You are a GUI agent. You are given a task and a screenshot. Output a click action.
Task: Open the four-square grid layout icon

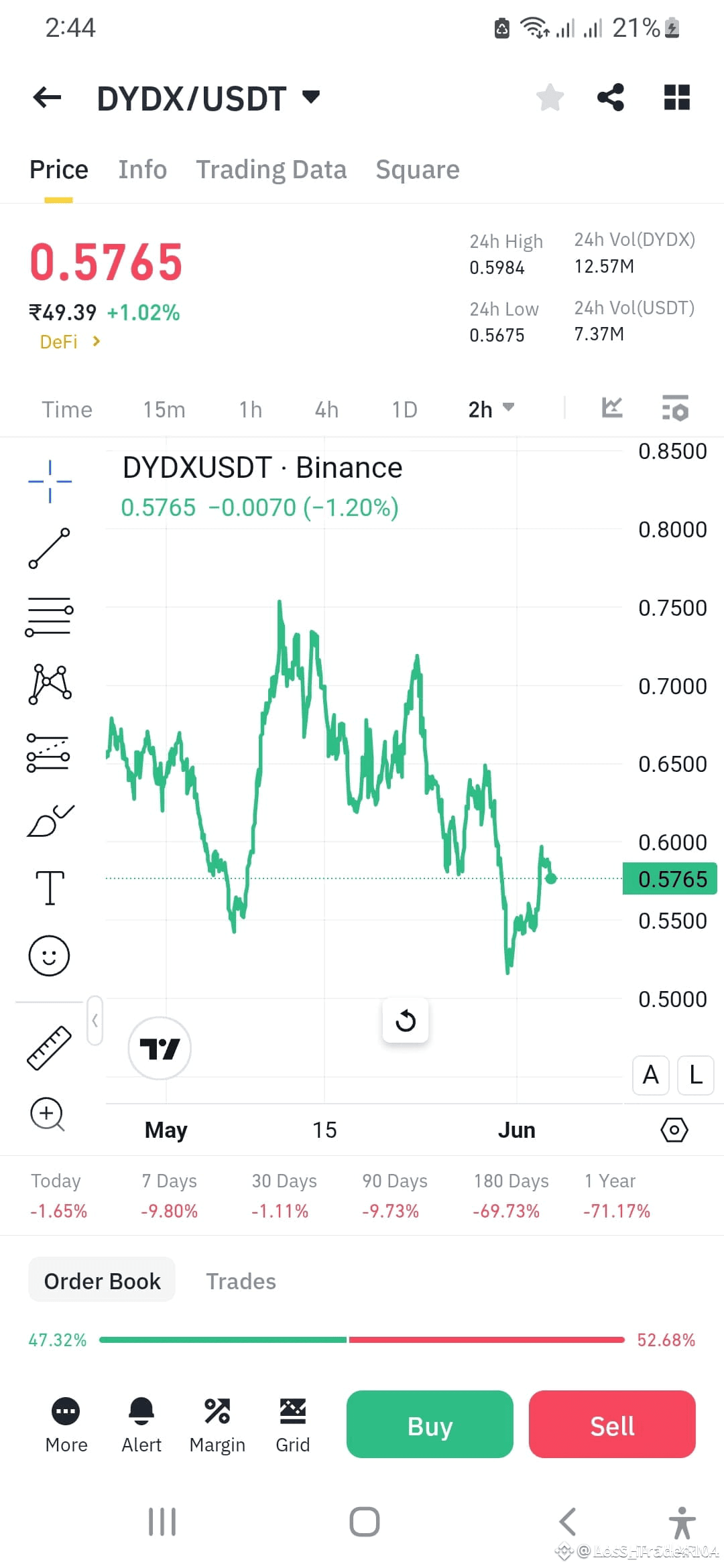(676, 98)
